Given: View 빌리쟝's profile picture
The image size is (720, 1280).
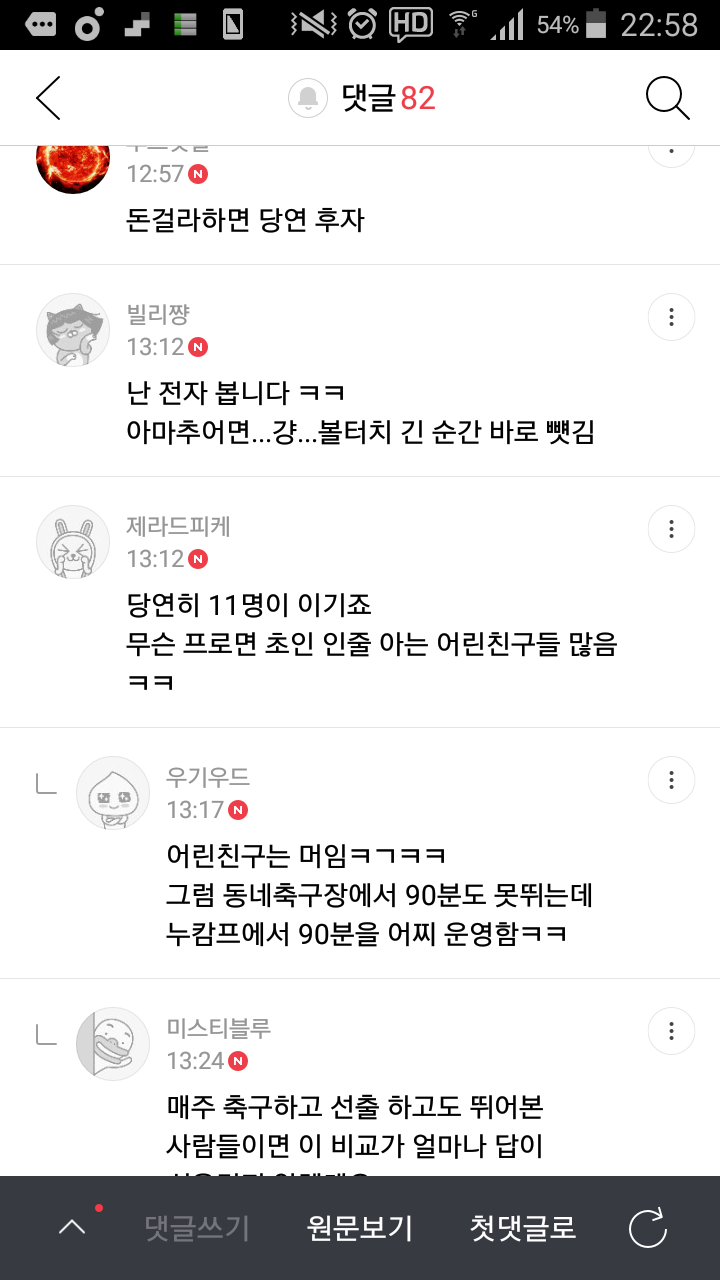Looking at the screenshot, I should coord(73,330).
